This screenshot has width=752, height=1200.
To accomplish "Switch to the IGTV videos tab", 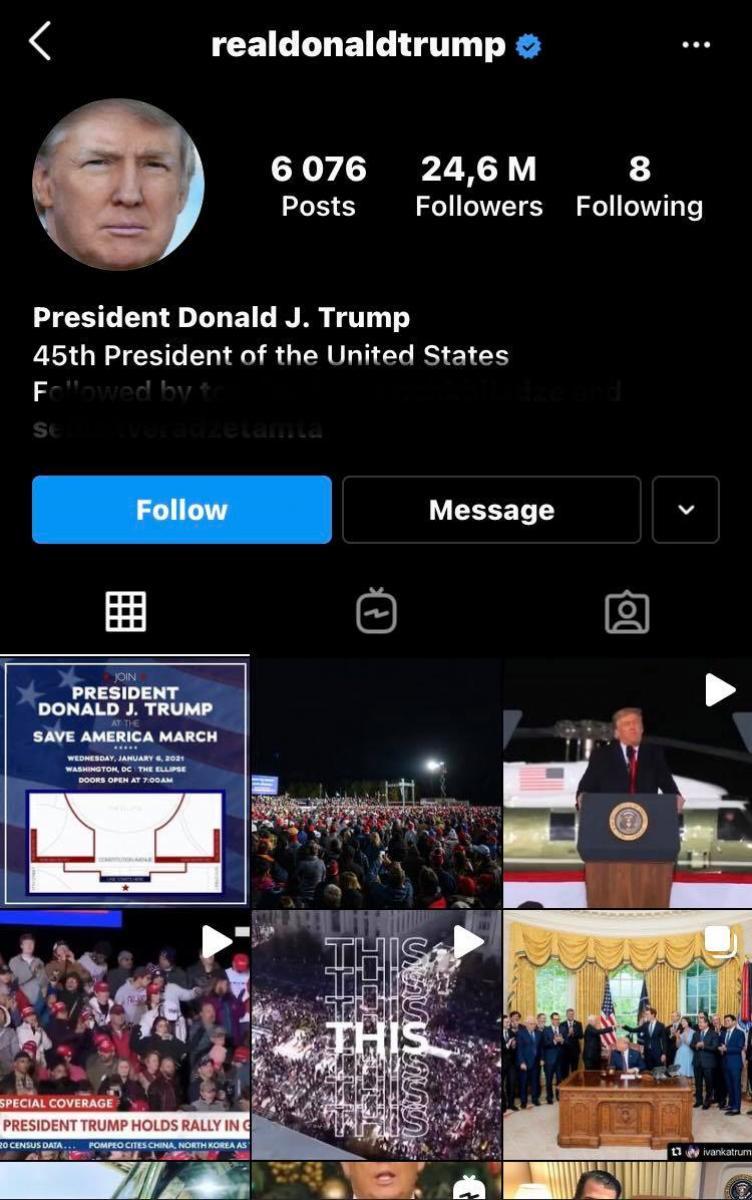I will tap(376, 612).
